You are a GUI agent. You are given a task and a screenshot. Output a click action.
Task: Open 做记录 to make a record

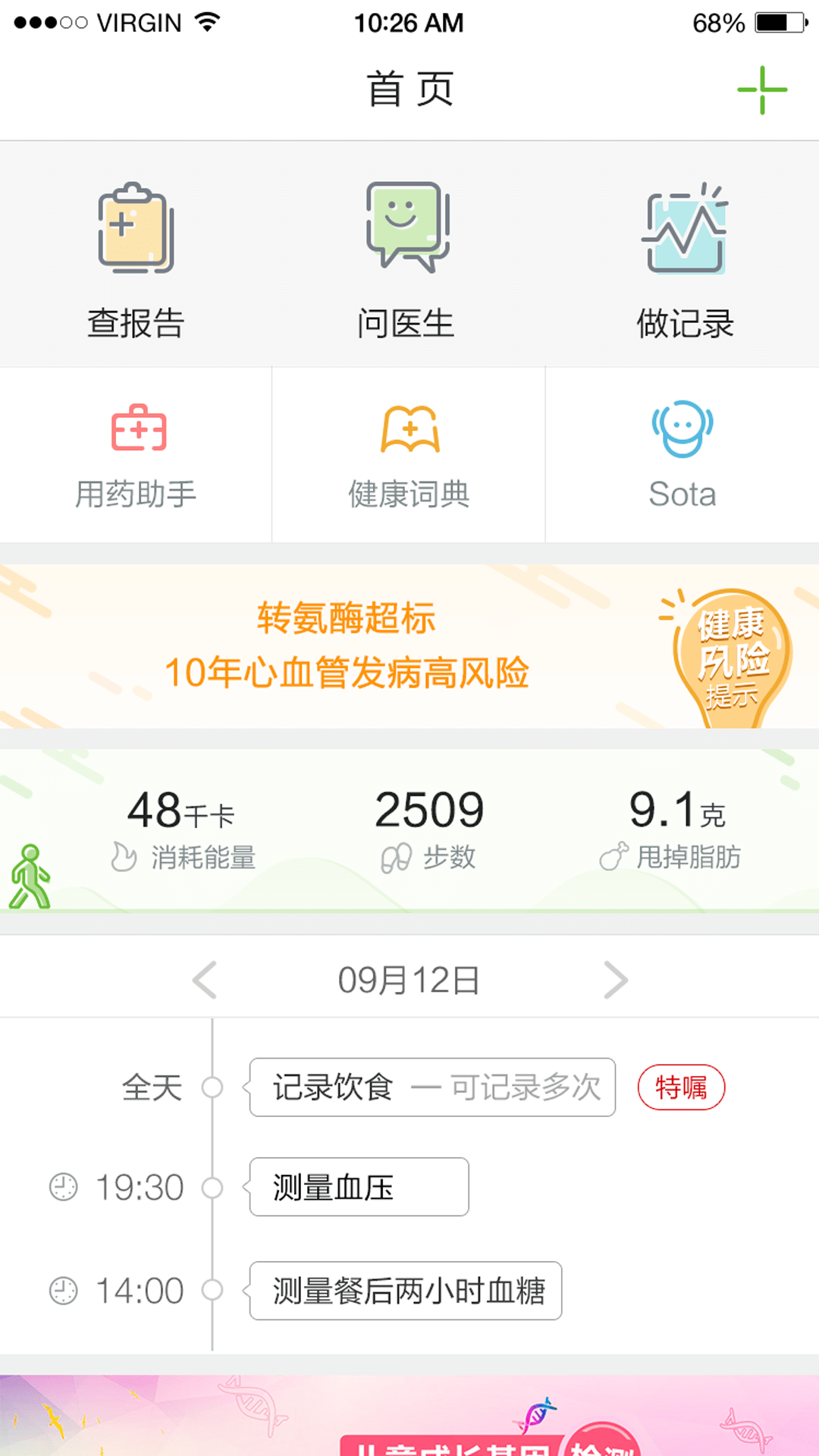(x=685, y=258)
